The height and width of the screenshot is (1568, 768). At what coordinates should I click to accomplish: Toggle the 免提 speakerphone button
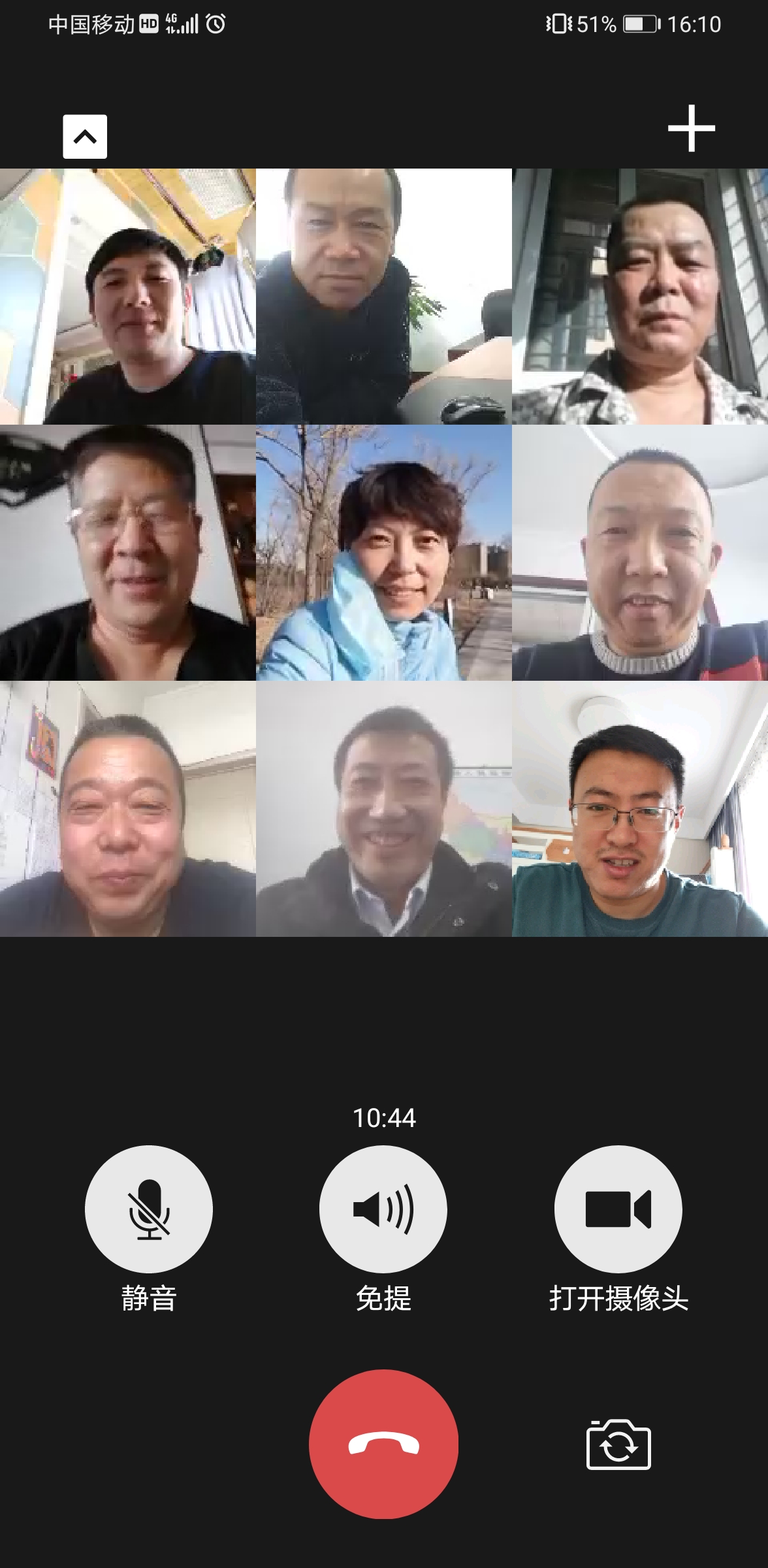383,1209
